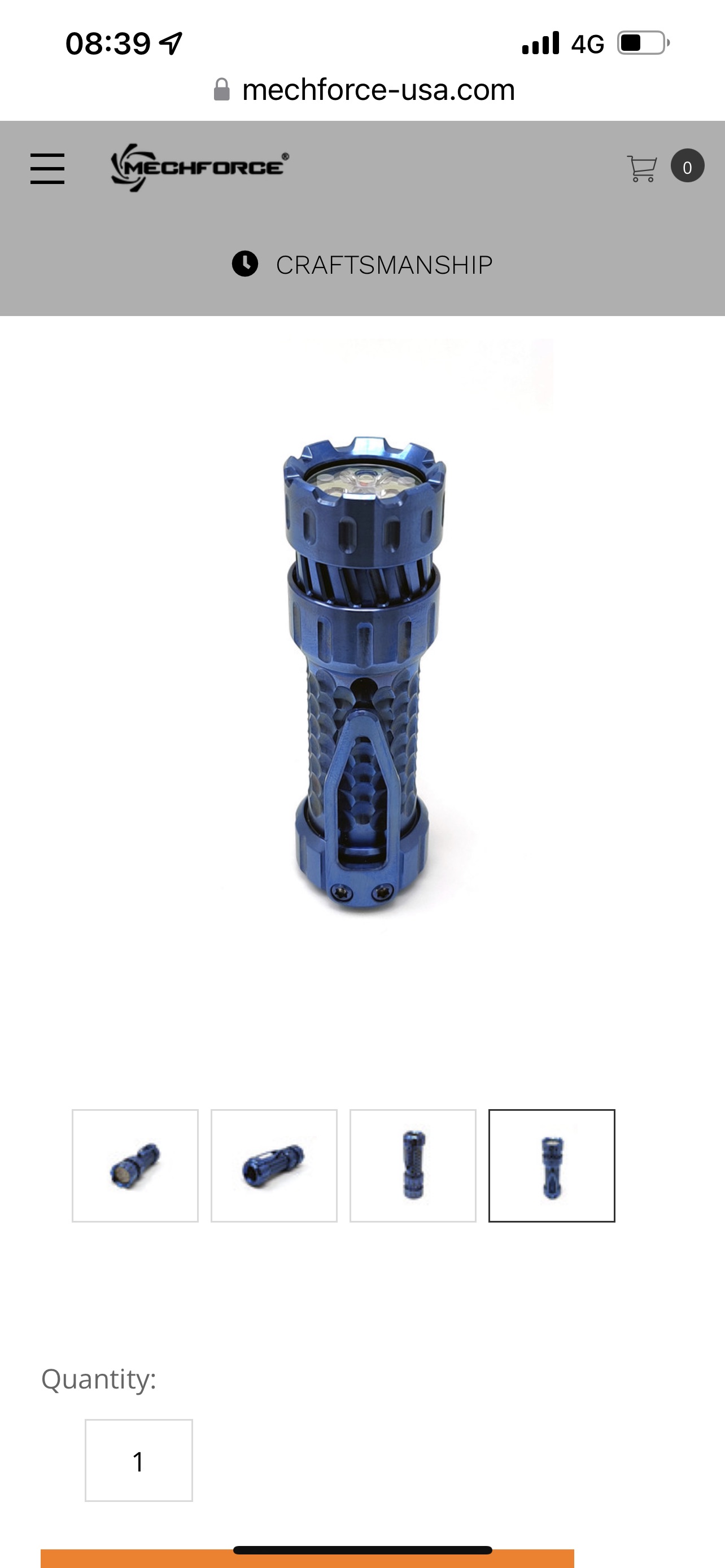This screenshot has height=1568, width=725.
Task: Select the fourth flashlight thumbnail
Action: coord(552,1165)
